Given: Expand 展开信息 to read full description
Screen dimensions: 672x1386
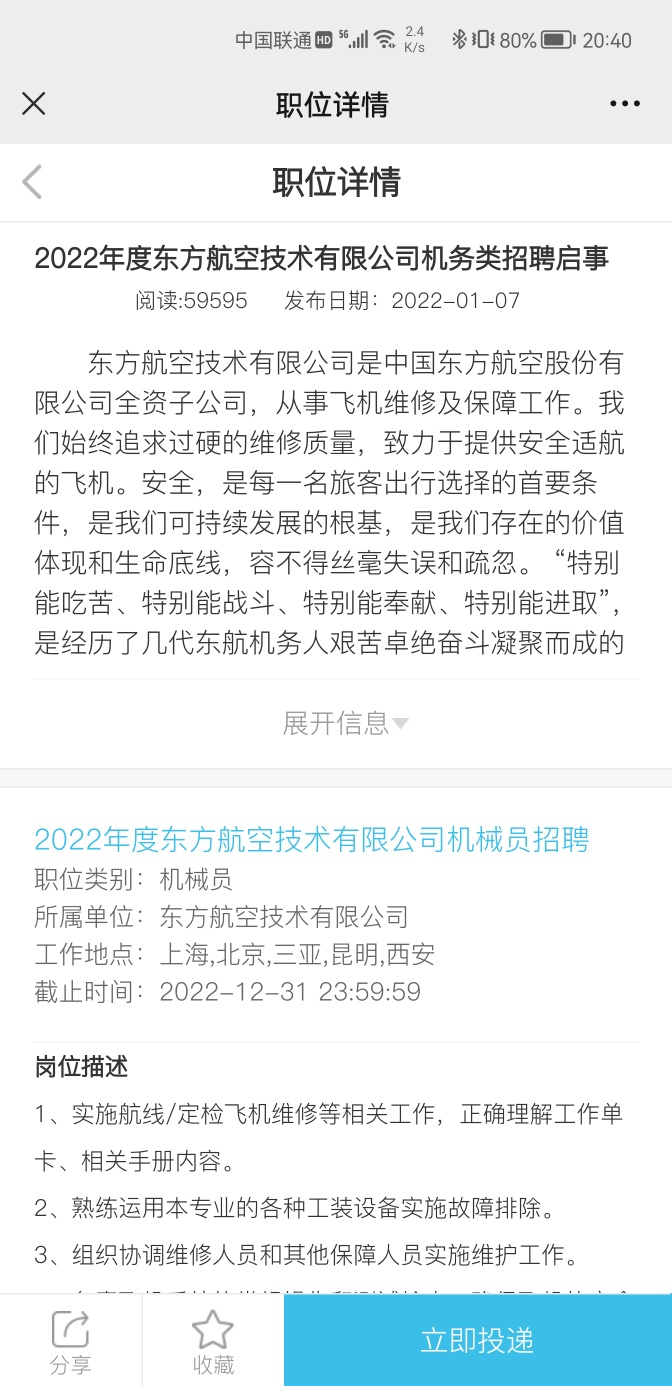Looking at the screenshot, I should coord(345,723).
